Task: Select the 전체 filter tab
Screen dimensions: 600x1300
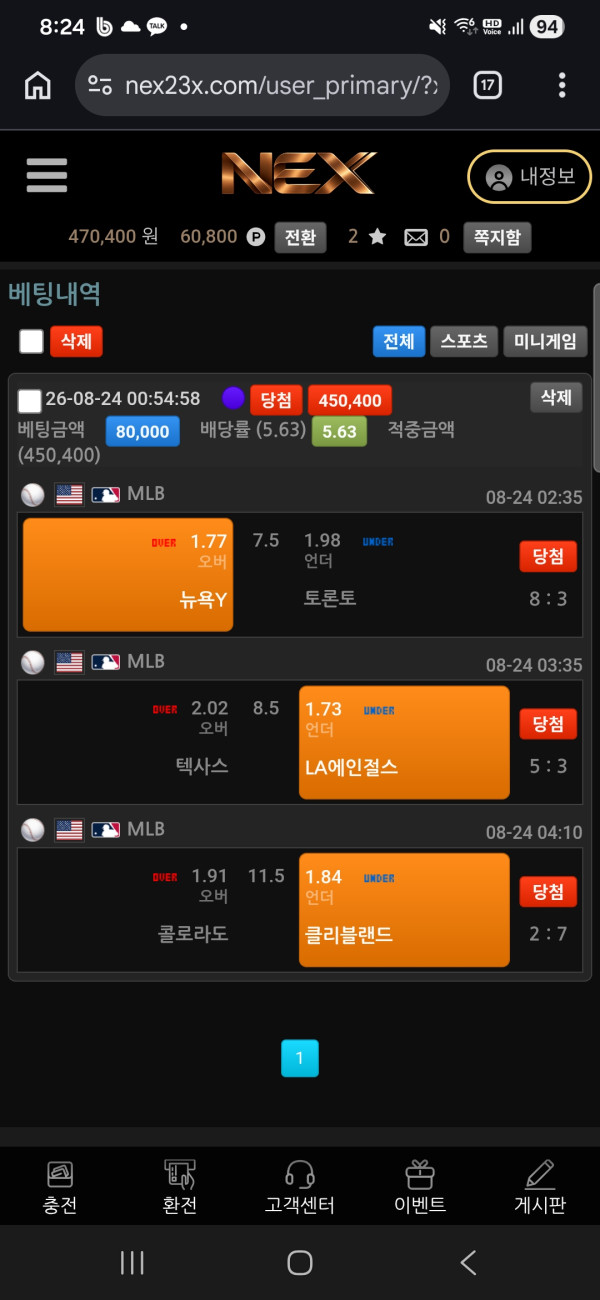Action: 399,341
